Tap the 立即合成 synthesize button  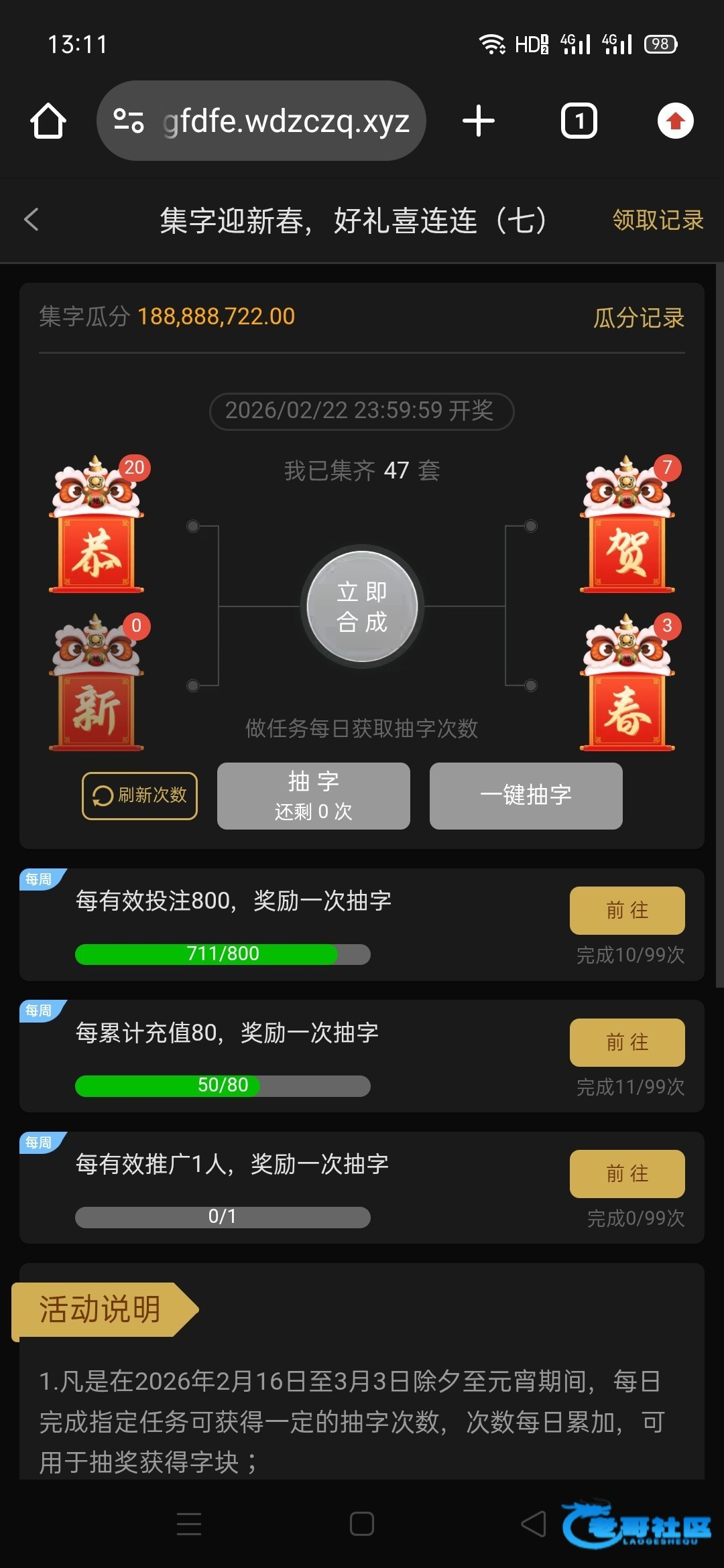coord(362,606)
